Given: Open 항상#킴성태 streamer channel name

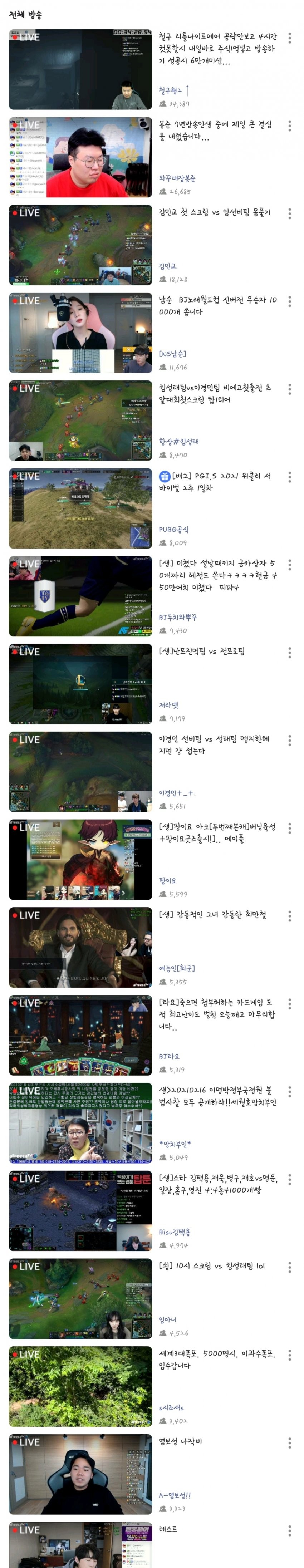Looking at the screenshot, I should point(178,441).
